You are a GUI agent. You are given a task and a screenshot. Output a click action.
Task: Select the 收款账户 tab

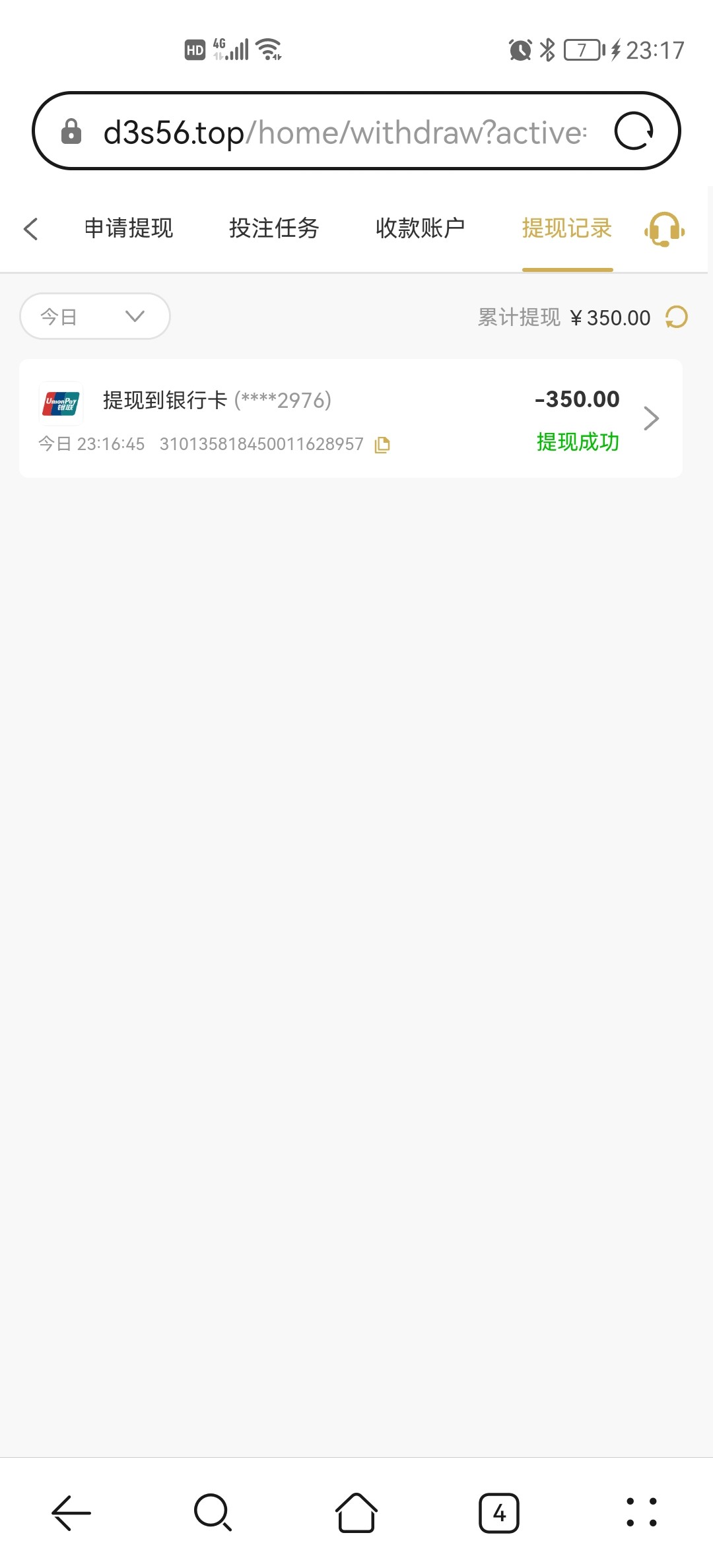[x=420, y=228]
